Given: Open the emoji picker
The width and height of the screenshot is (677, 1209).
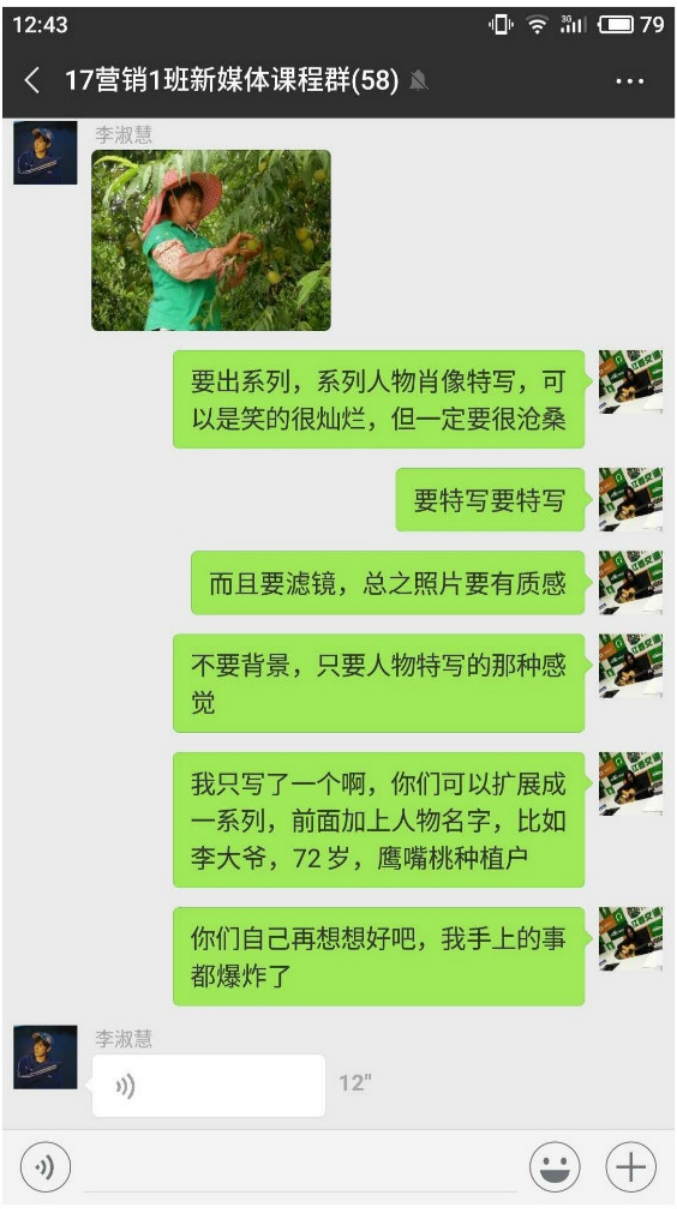Looking at the screenshot, I should coord(554,1167).
